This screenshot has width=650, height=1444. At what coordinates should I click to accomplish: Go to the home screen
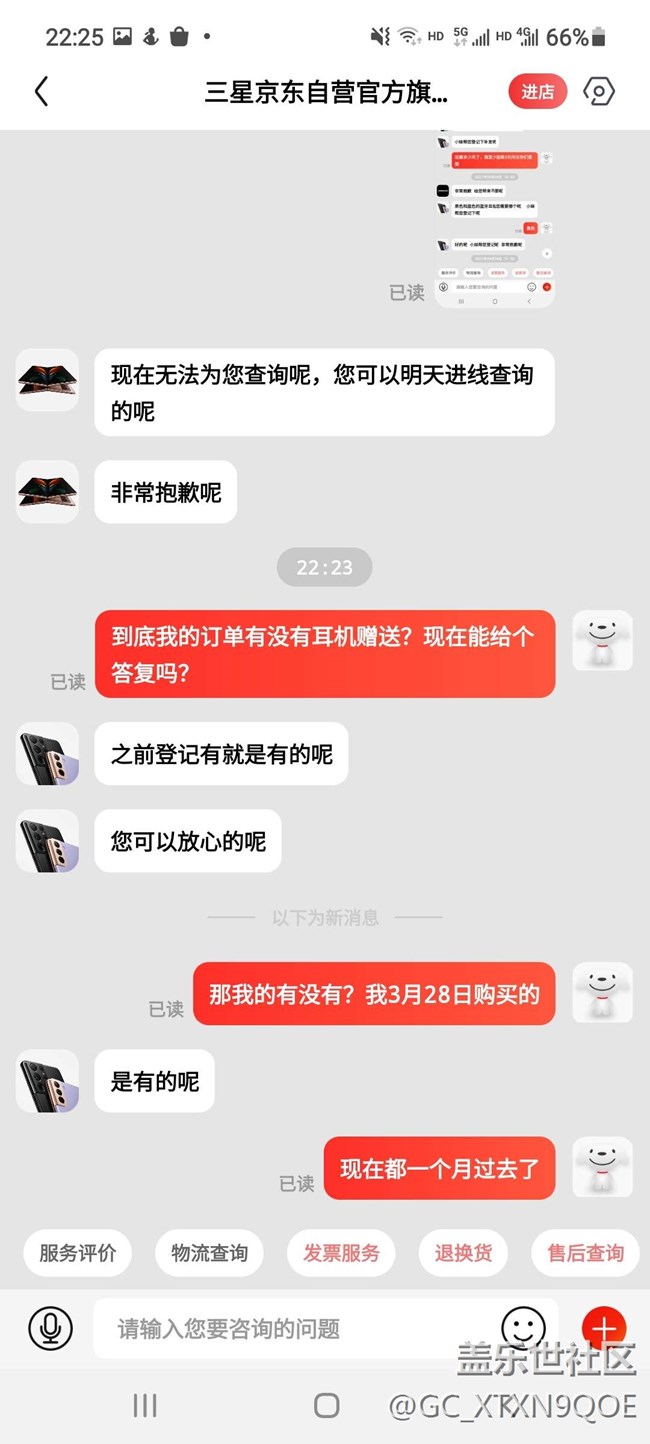click(x=326, y=1406)
